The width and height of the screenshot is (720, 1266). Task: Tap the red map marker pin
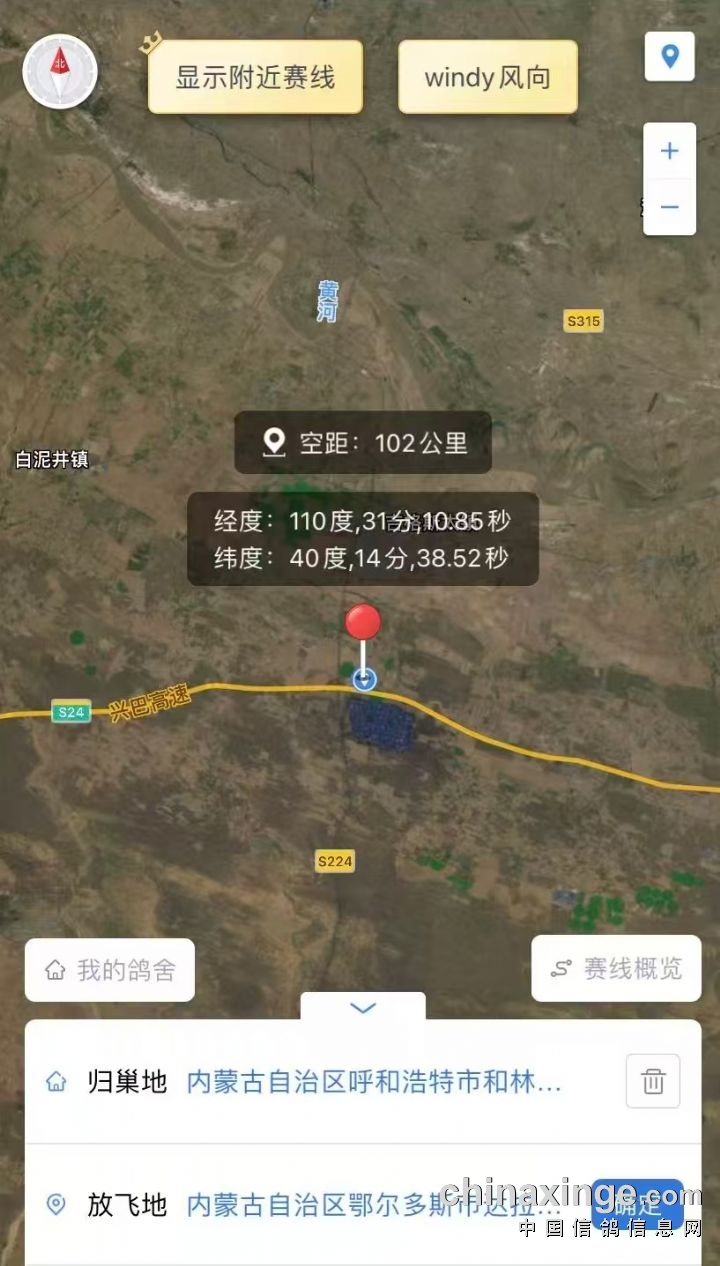pyautogui.click(x=363, y=623)
